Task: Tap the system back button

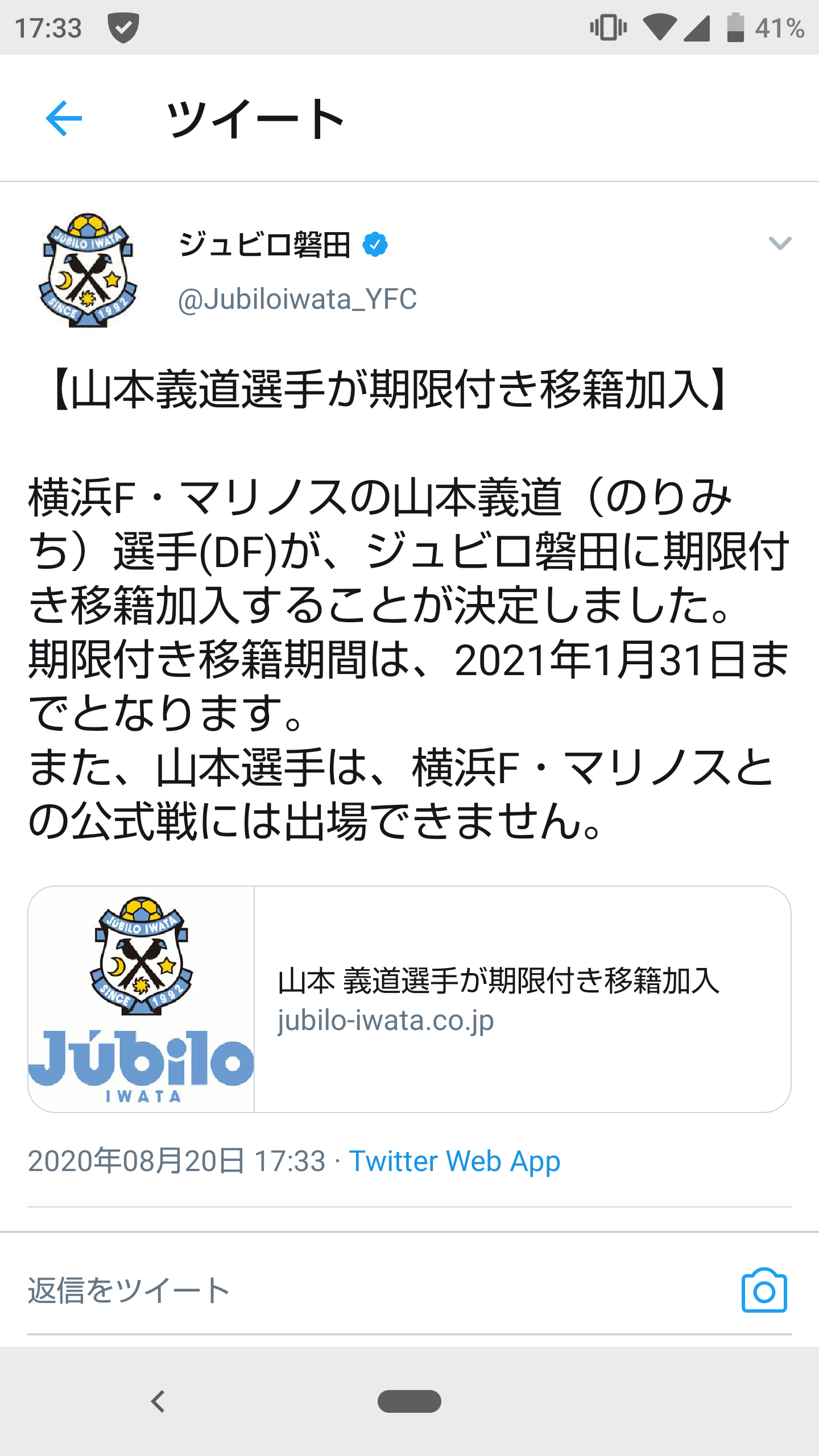Action: (x=158, y=1401)
